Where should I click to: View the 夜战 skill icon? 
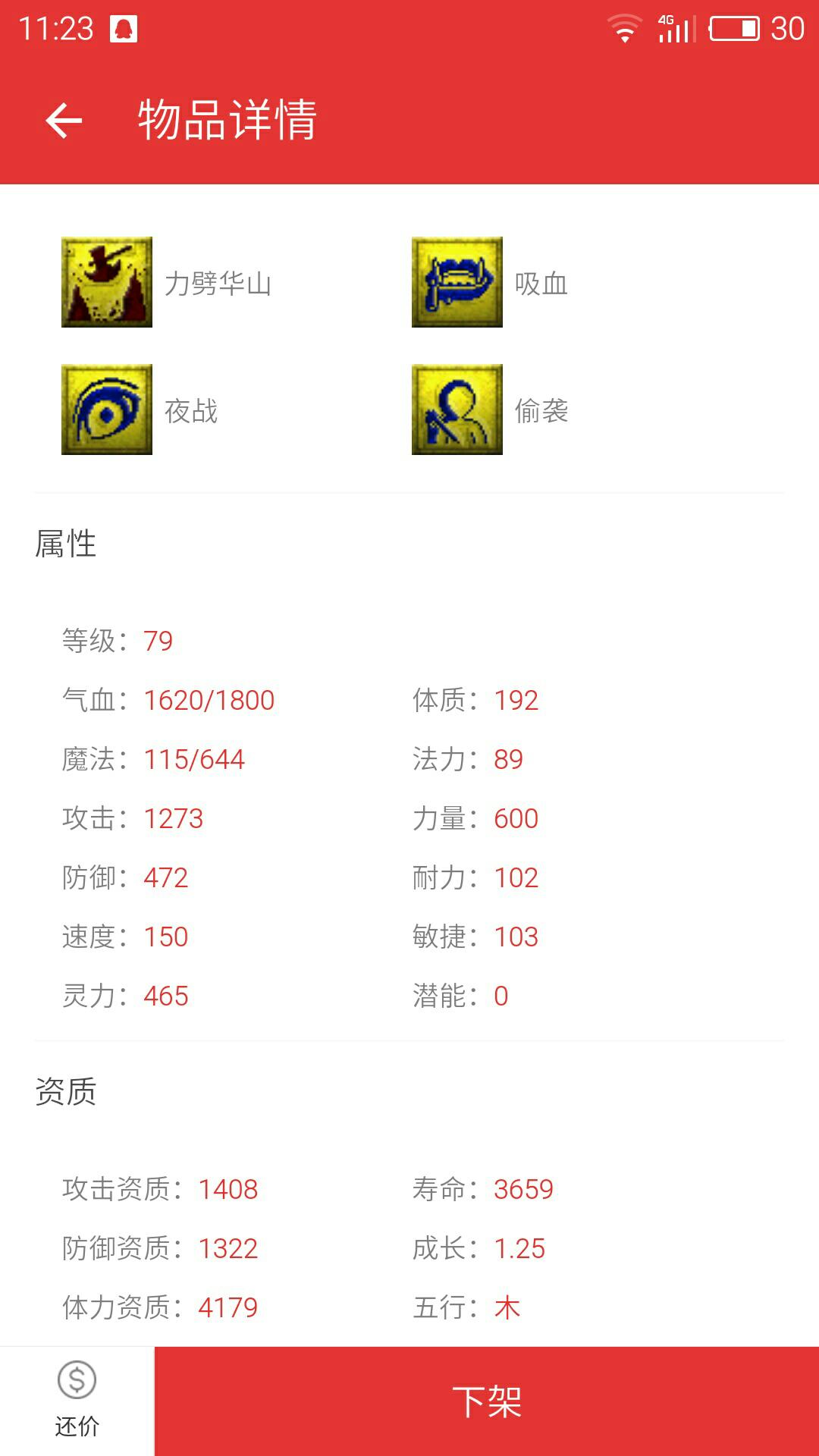click(x=107, y=409)
